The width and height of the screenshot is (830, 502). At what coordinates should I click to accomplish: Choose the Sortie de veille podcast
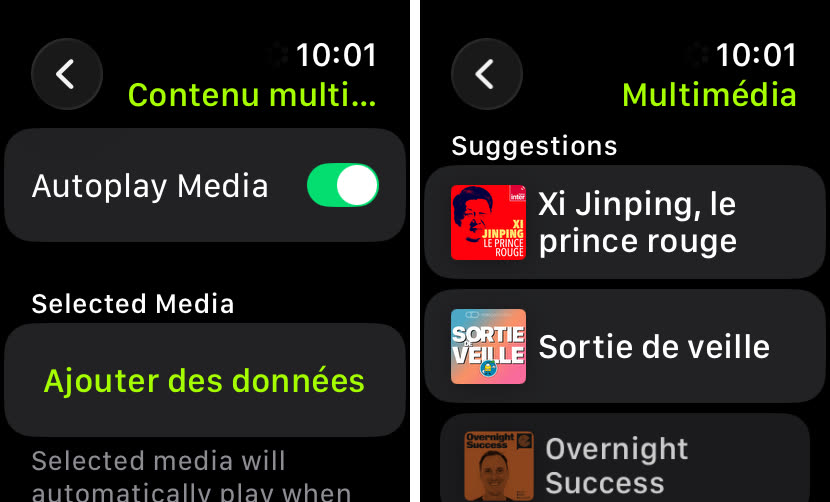[624, 346]
